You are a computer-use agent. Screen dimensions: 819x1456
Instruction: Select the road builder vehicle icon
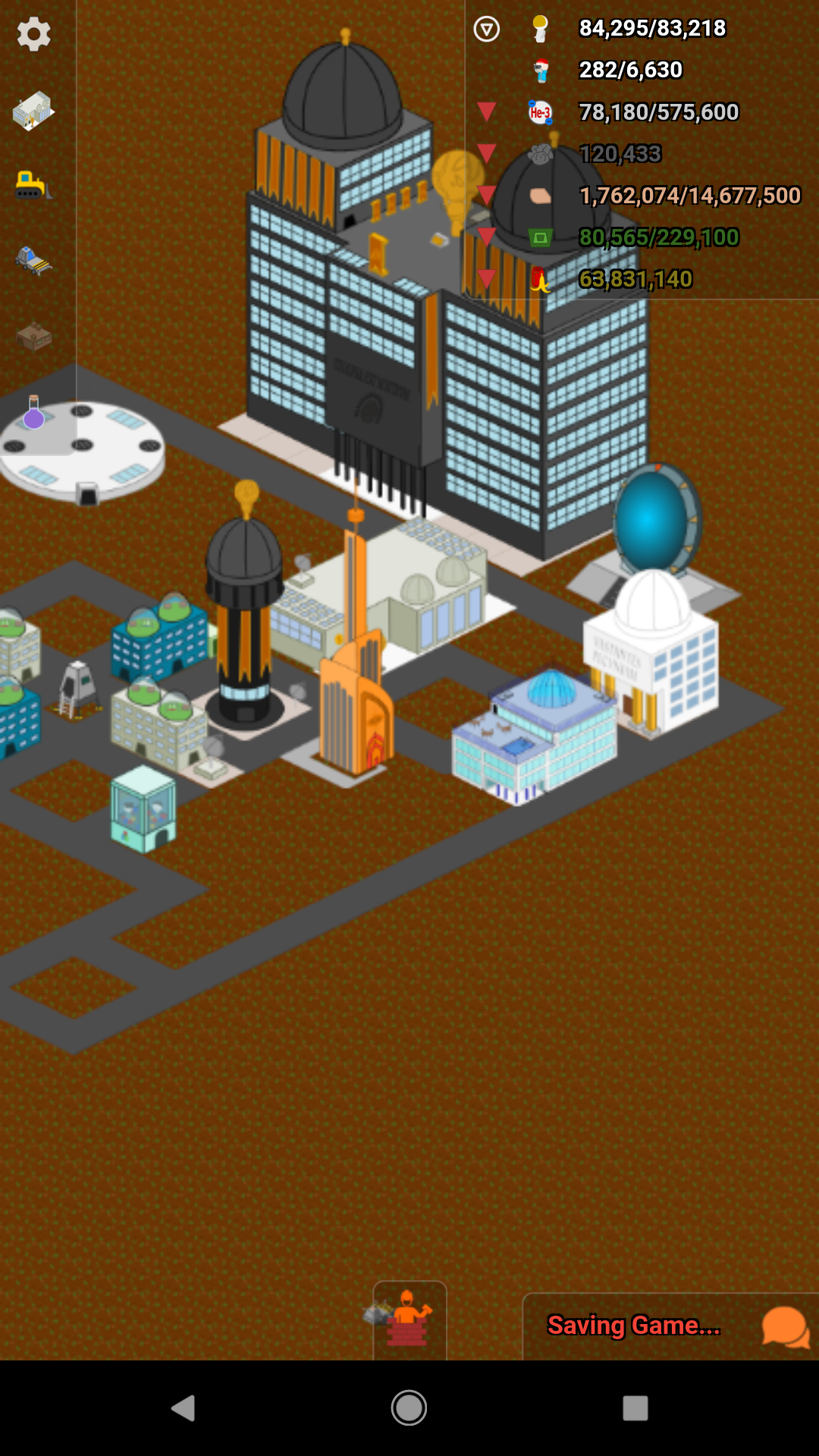tap(33, 260)
